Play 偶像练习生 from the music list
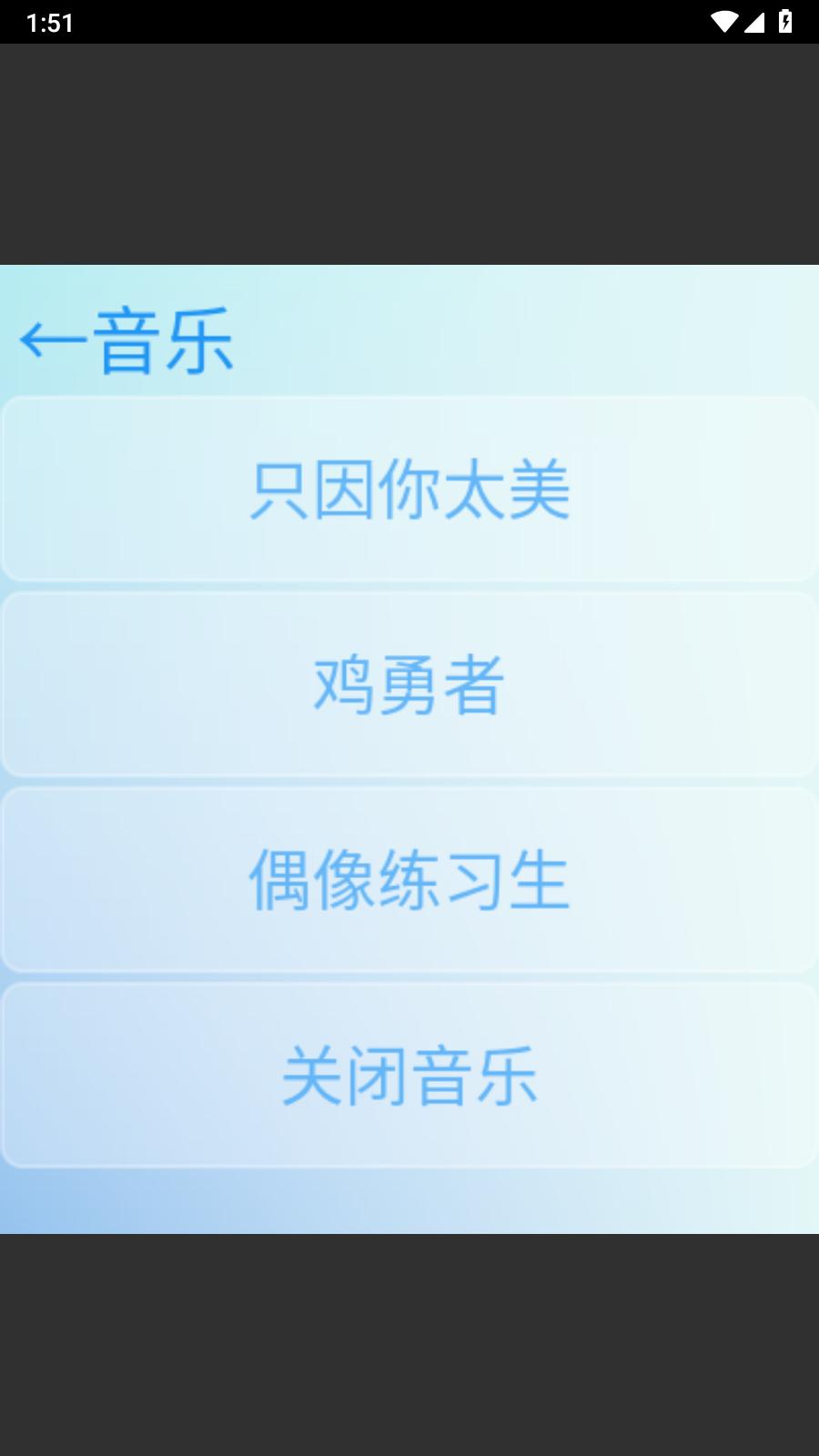This screenshot has height=1456, width=819. point(409,878)
